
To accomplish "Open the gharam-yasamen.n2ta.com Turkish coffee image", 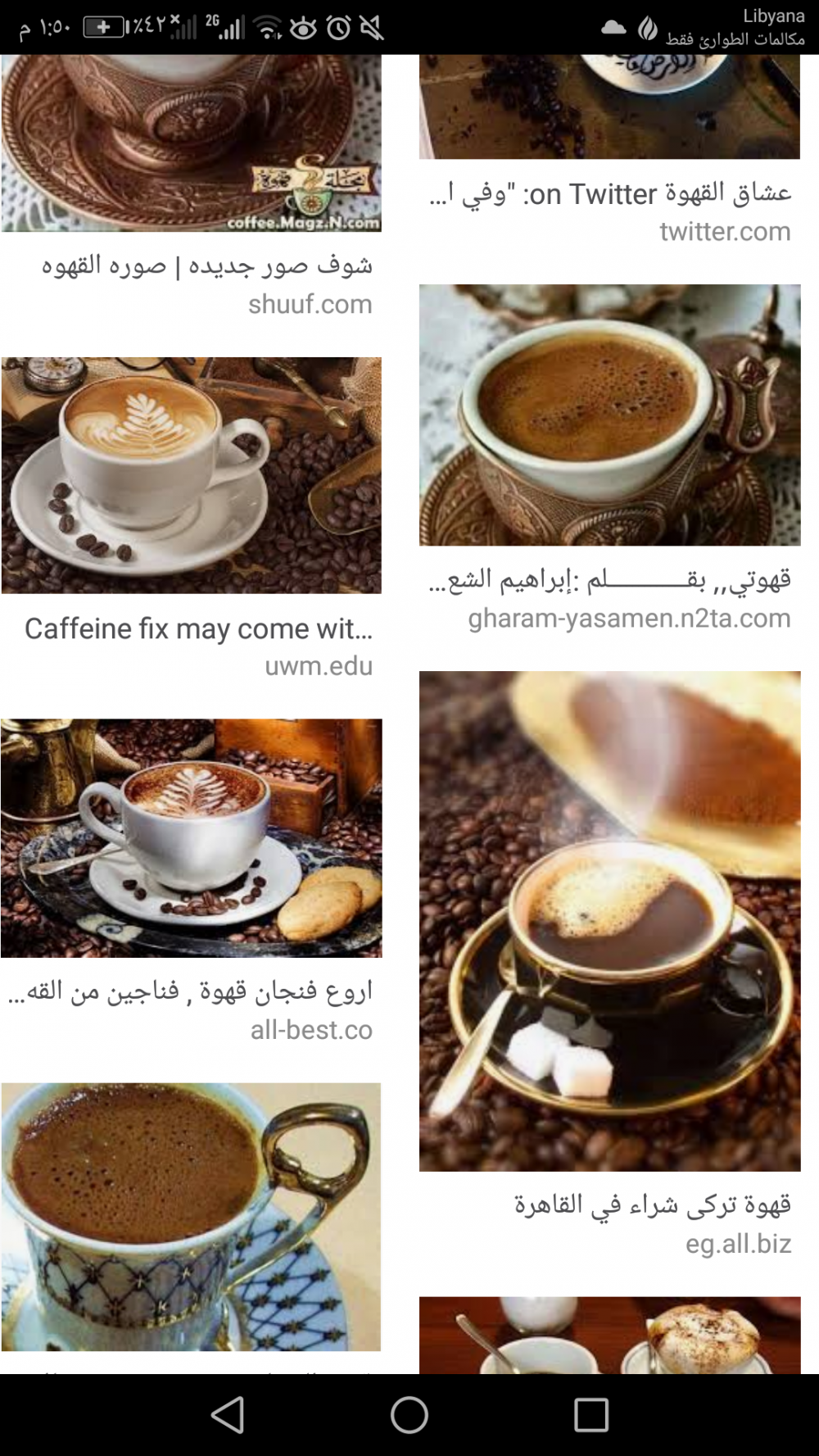I will coord(609,415).
